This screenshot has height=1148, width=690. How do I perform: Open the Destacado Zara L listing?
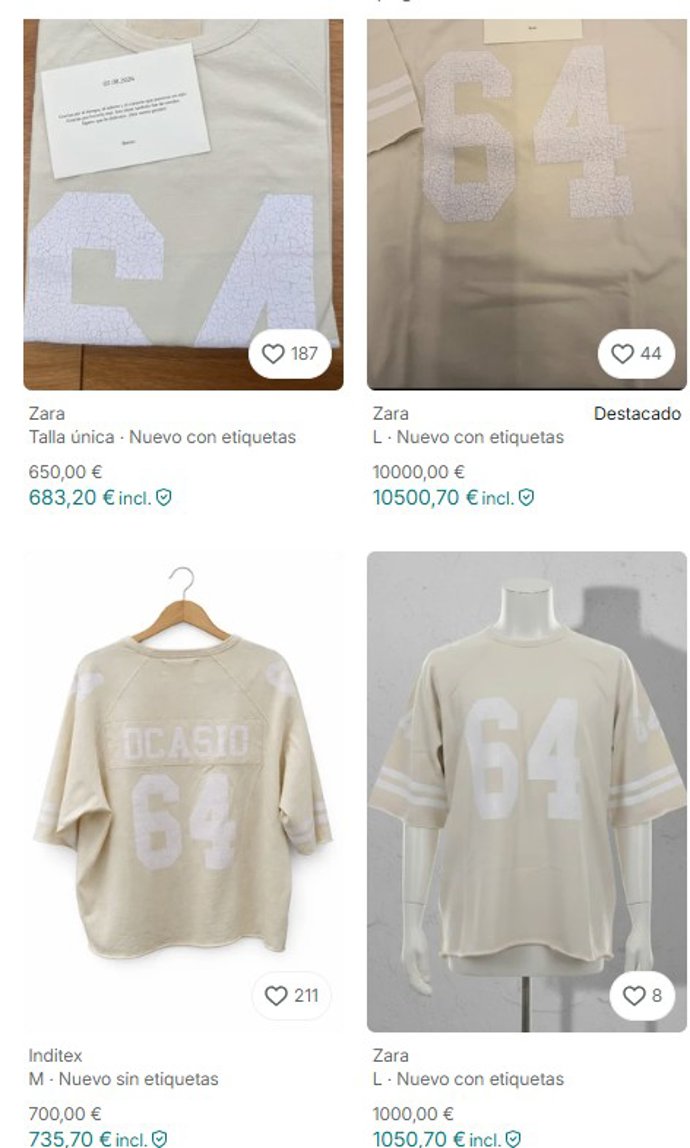(526, 200)
